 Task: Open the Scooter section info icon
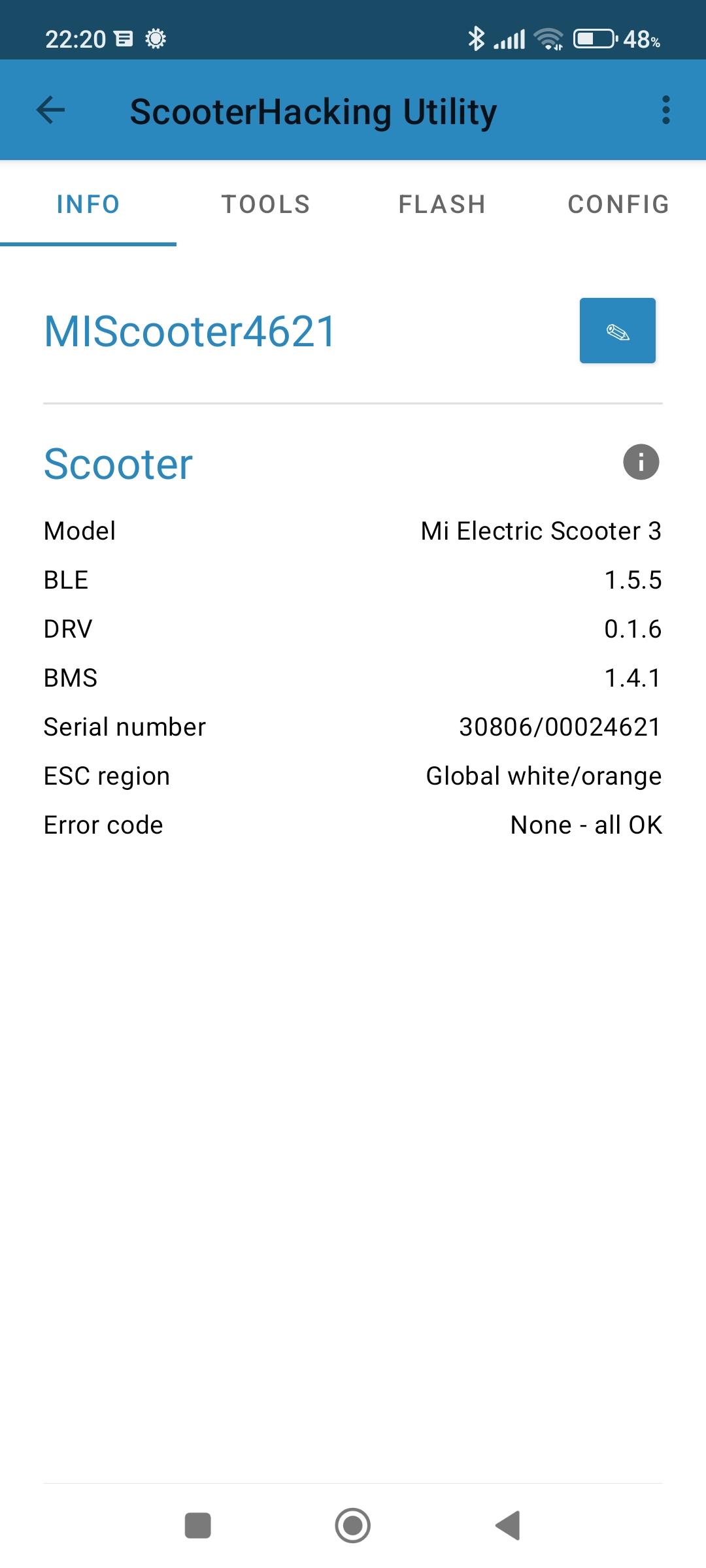click(x=641, y=463)
